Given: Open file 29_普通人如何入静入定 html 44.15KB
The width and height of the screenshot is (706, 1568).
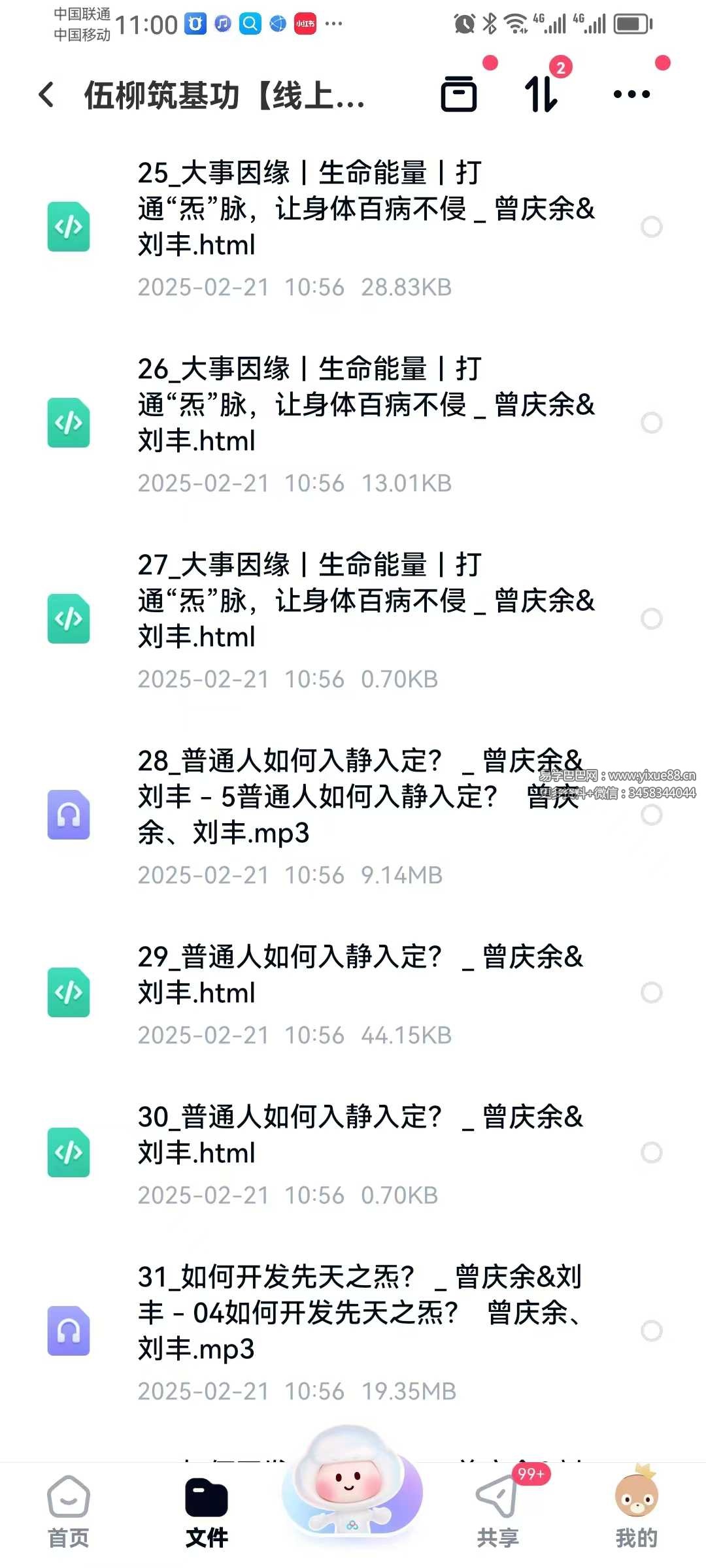Looking at the screenshot, I should tap(360, 975).
